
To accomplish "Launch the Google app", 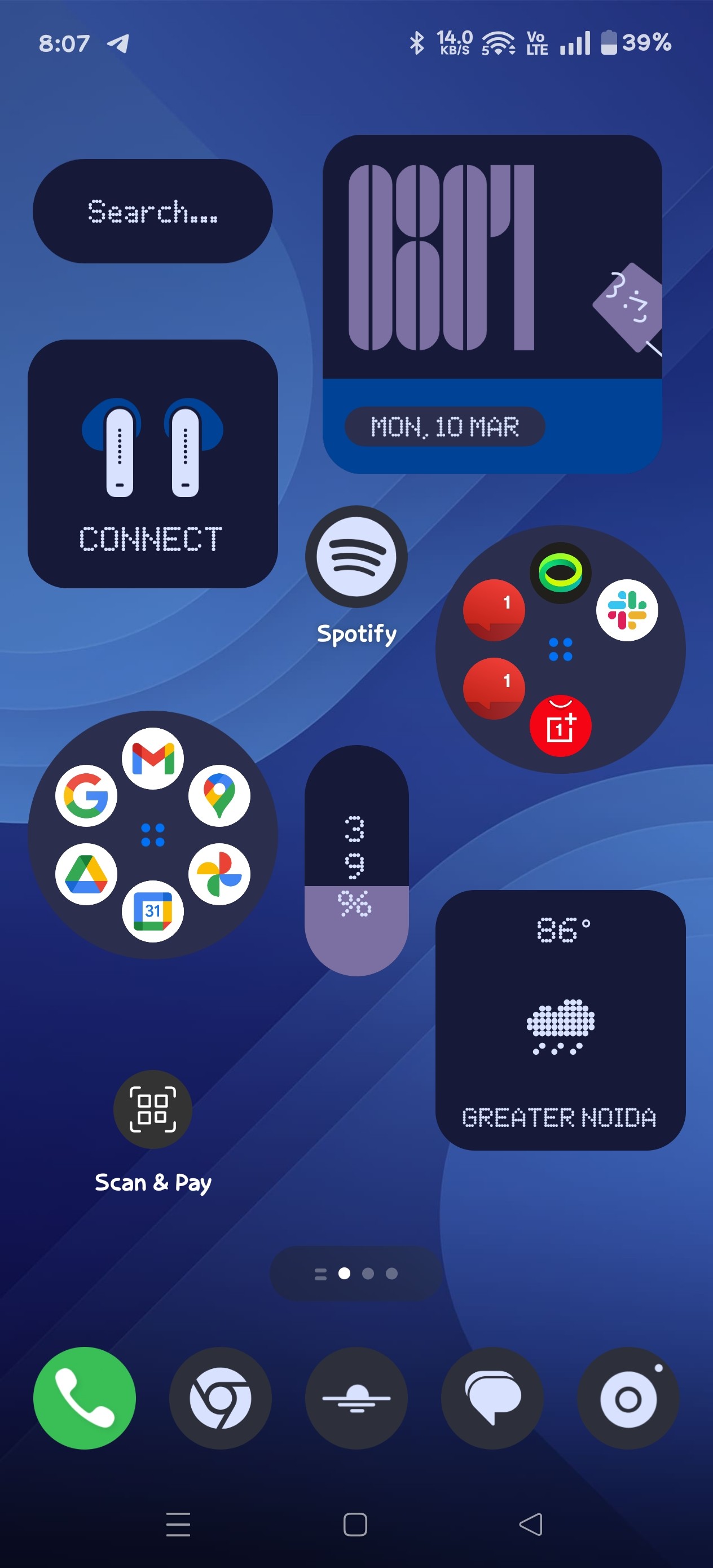I will (x=86, y=796).
